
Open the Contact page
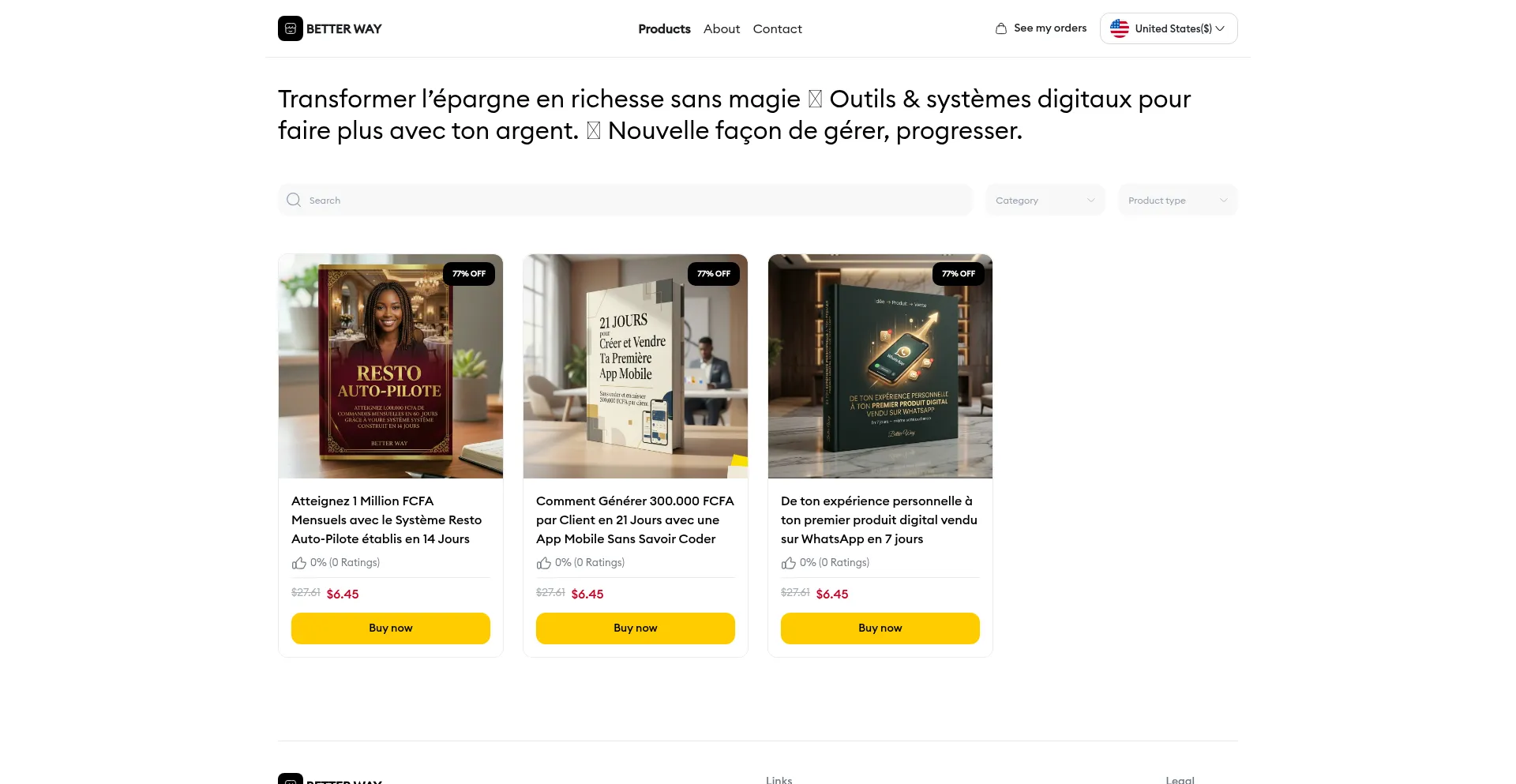(x=777, y=29)
